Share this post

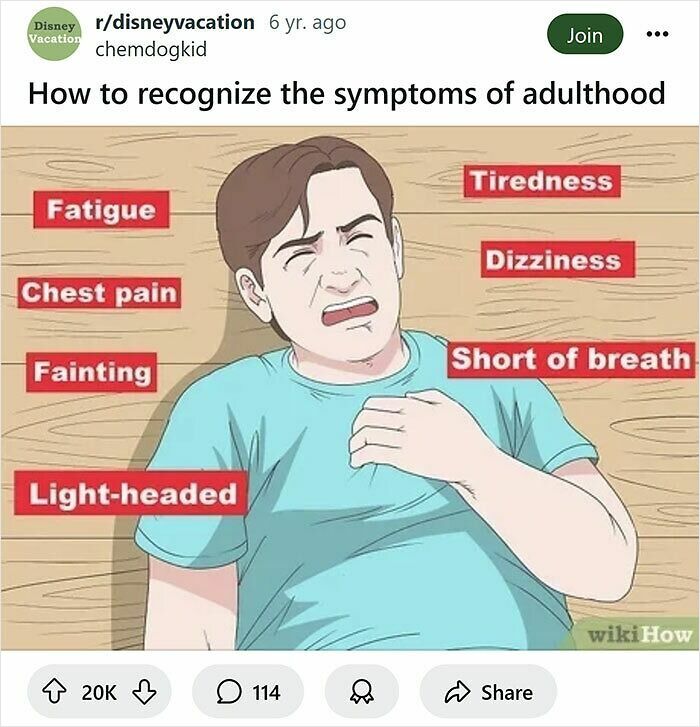487,692
